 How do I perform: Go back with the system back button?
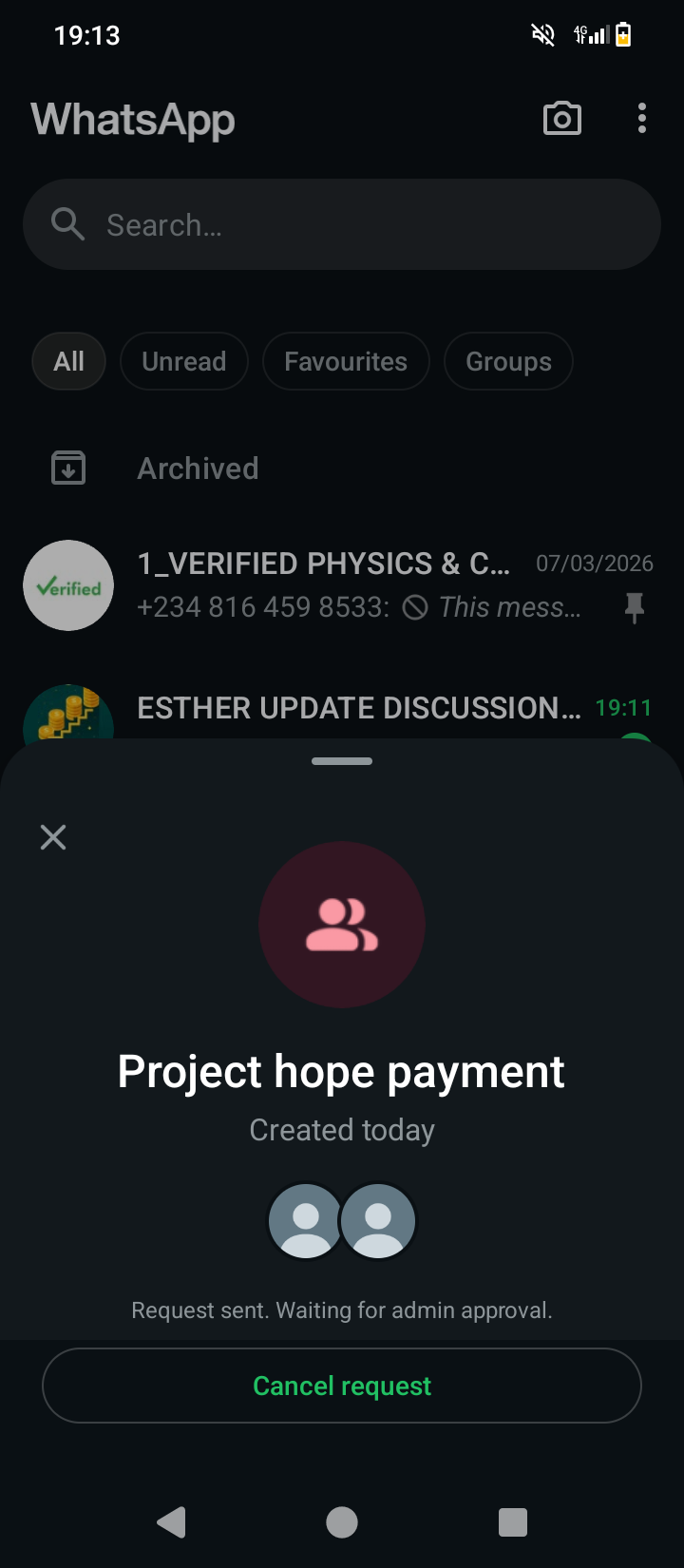(x=171, y=1522)
